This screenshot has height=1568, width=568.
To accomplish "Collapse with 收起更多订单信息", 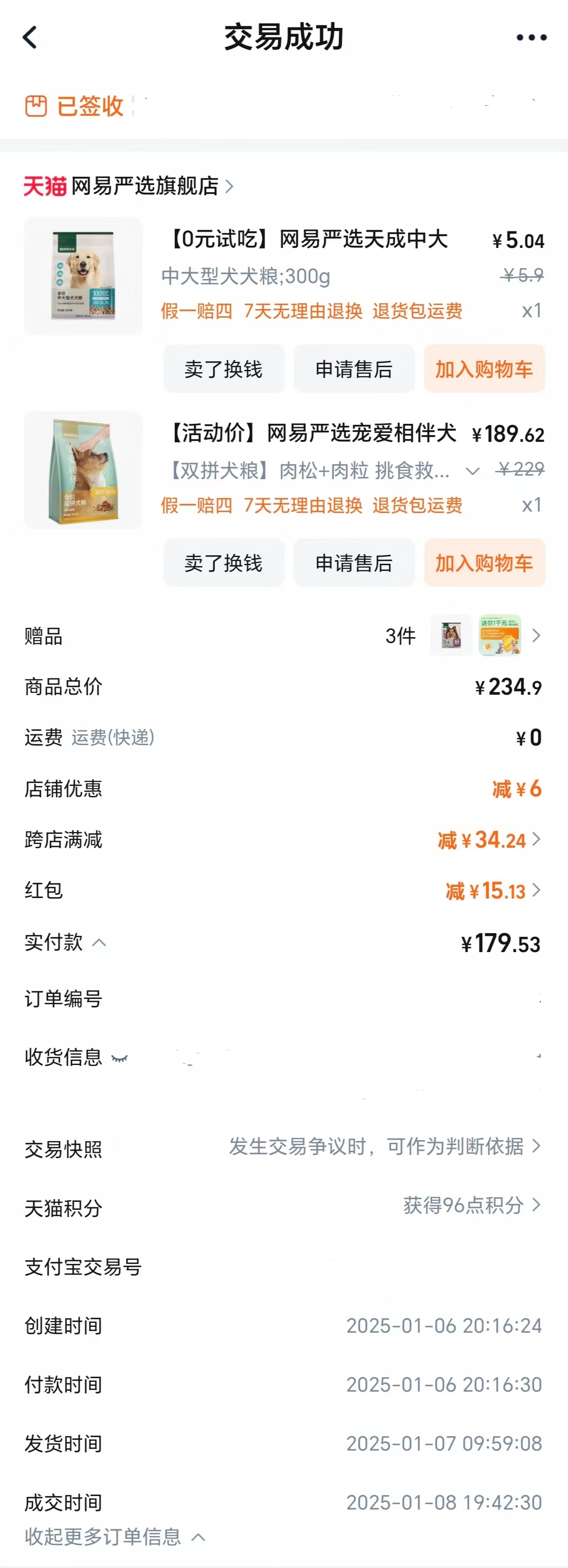I will tap(114, 1537).
